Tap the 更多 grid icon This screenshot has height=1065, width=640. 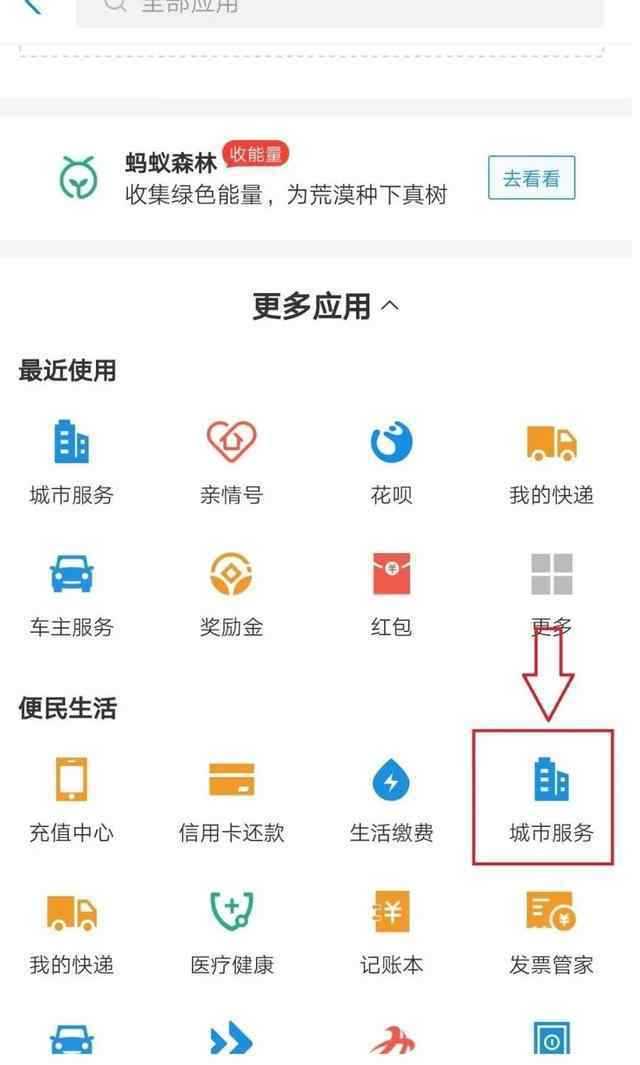551,575
